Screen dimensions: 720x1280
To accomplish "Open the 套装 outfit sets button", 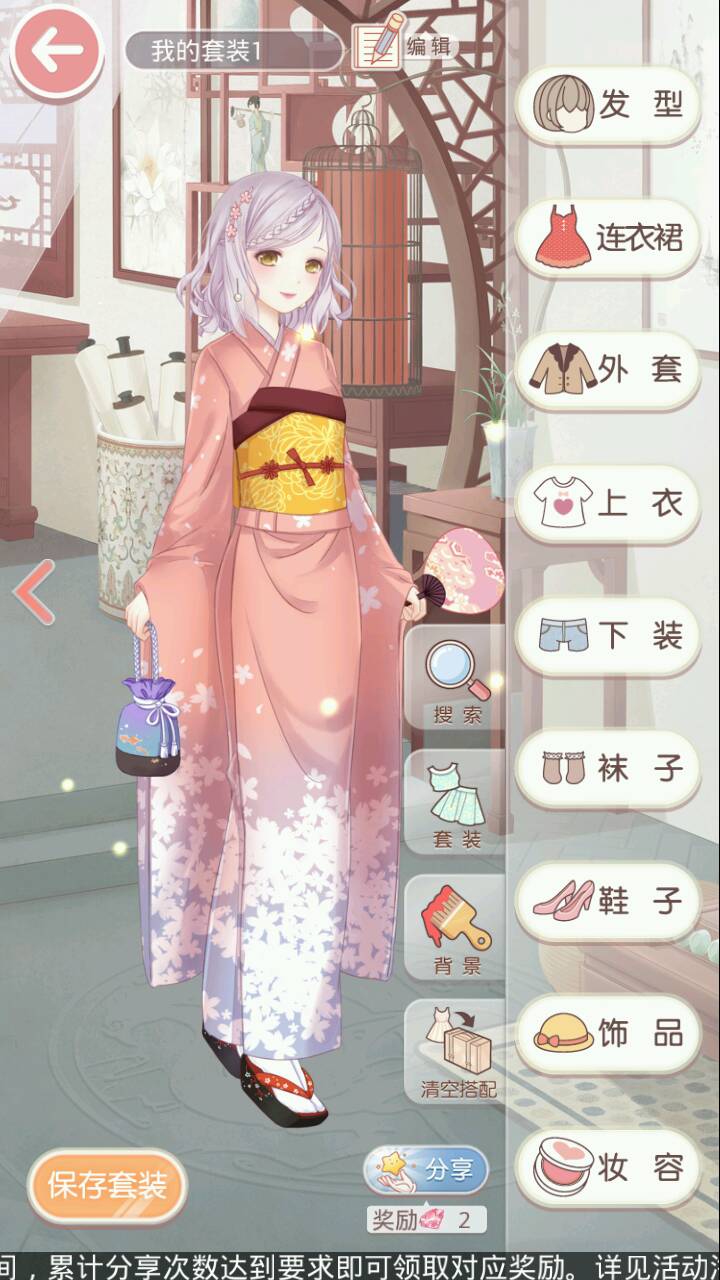I will pyautogui.click(x=457, y=804).
